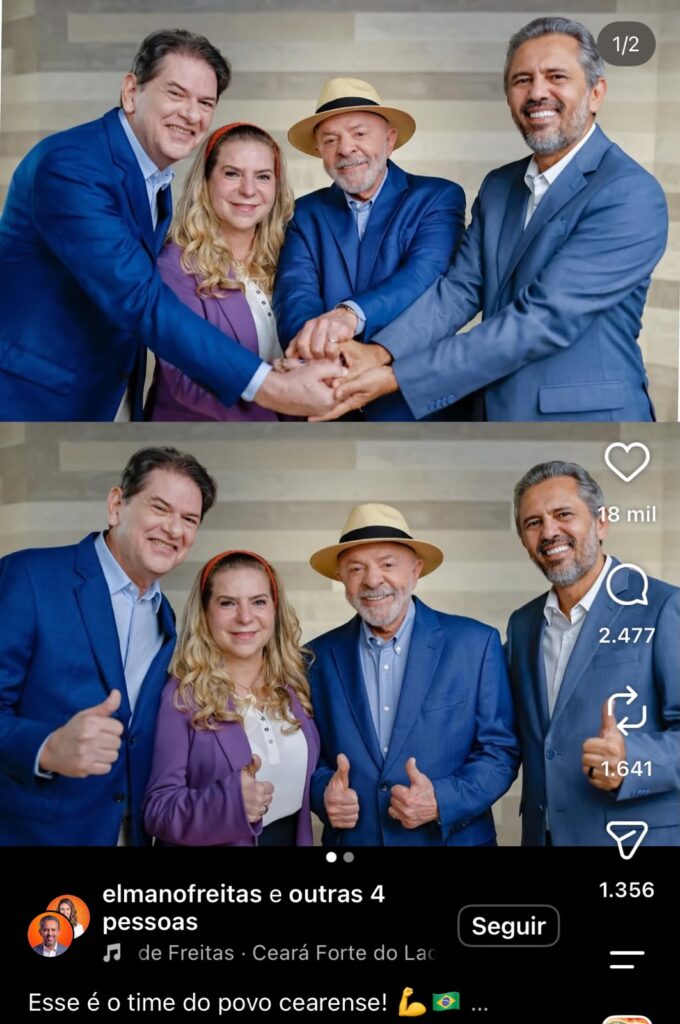Open the profile avatars beside the username
The width and height of the screenshot is (680, 1024).
[59, 925]
